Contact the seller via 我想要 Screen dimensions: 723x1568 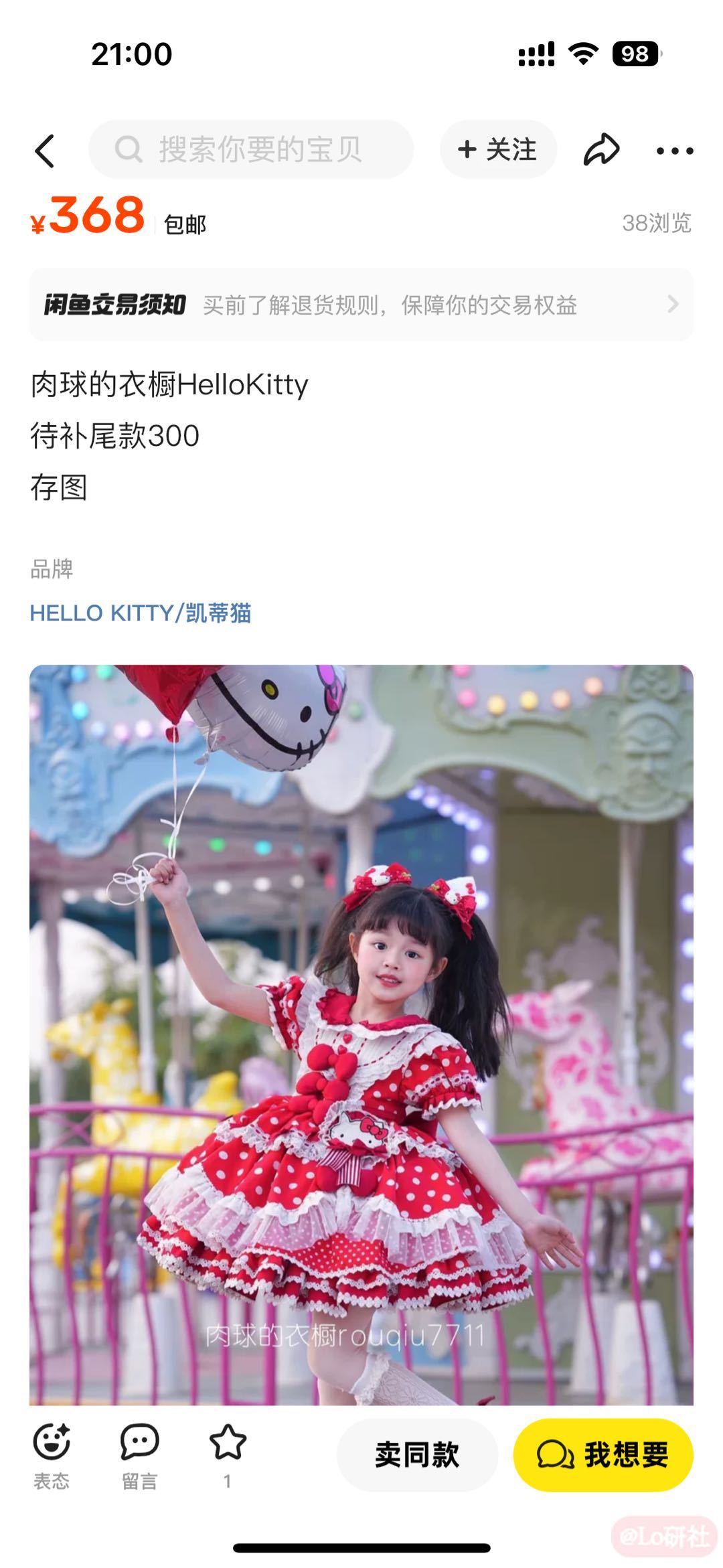click(x=602, y=1455)
